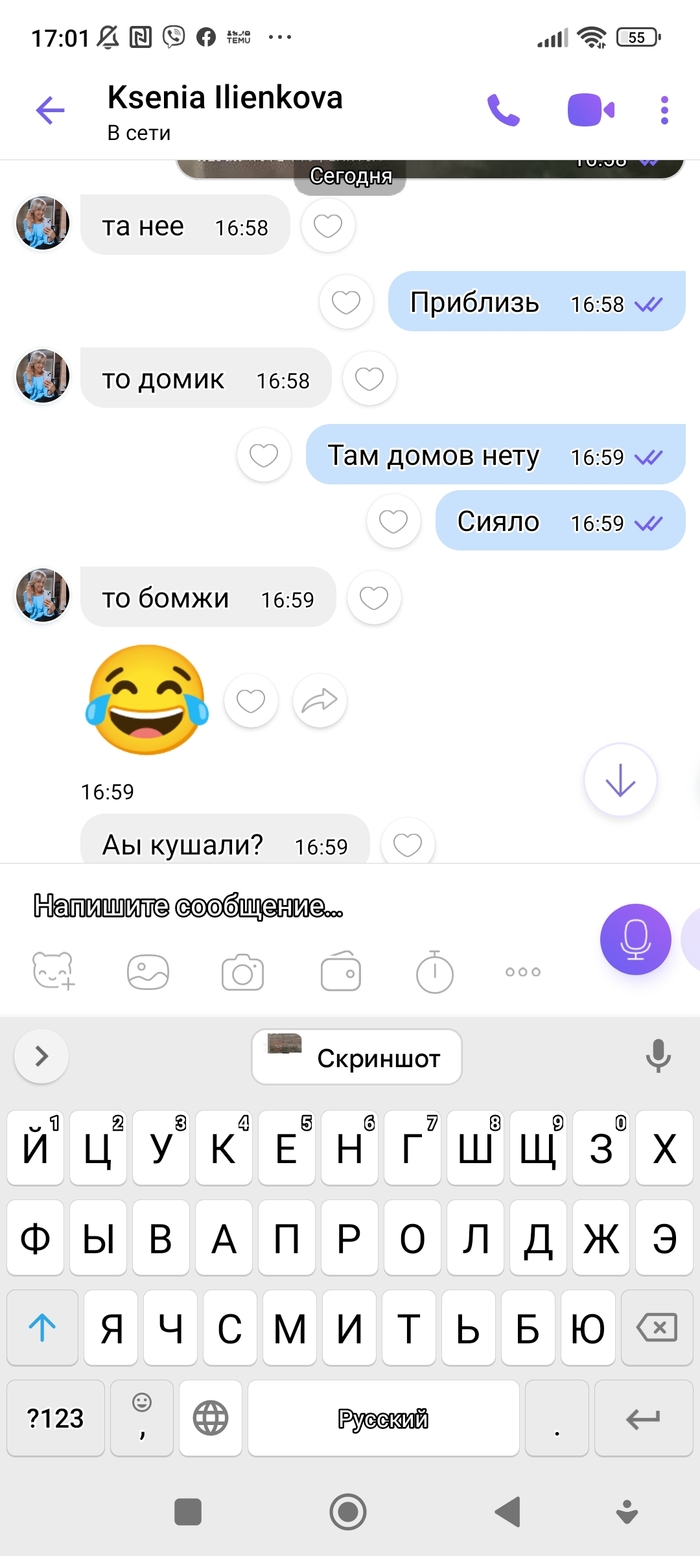This screenshot has height=1556, width=700.
Task: Open the chat overflow menu
Action: pos(664,110)
